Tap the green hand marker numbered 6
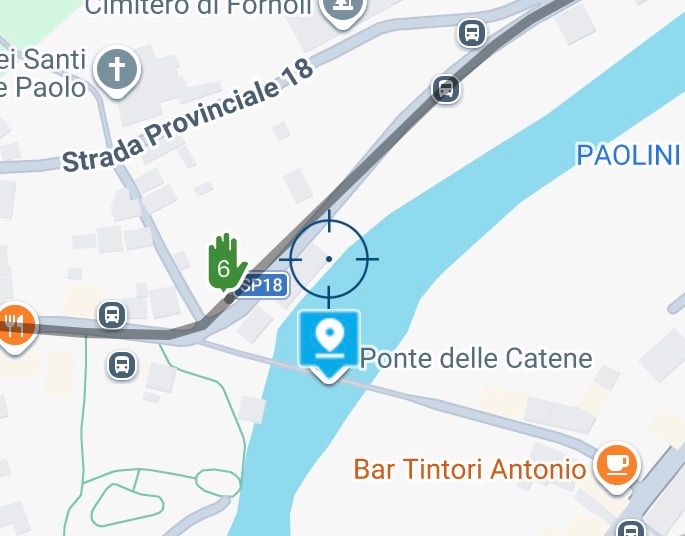Screen dimensions: 685x536 (226, 262)
